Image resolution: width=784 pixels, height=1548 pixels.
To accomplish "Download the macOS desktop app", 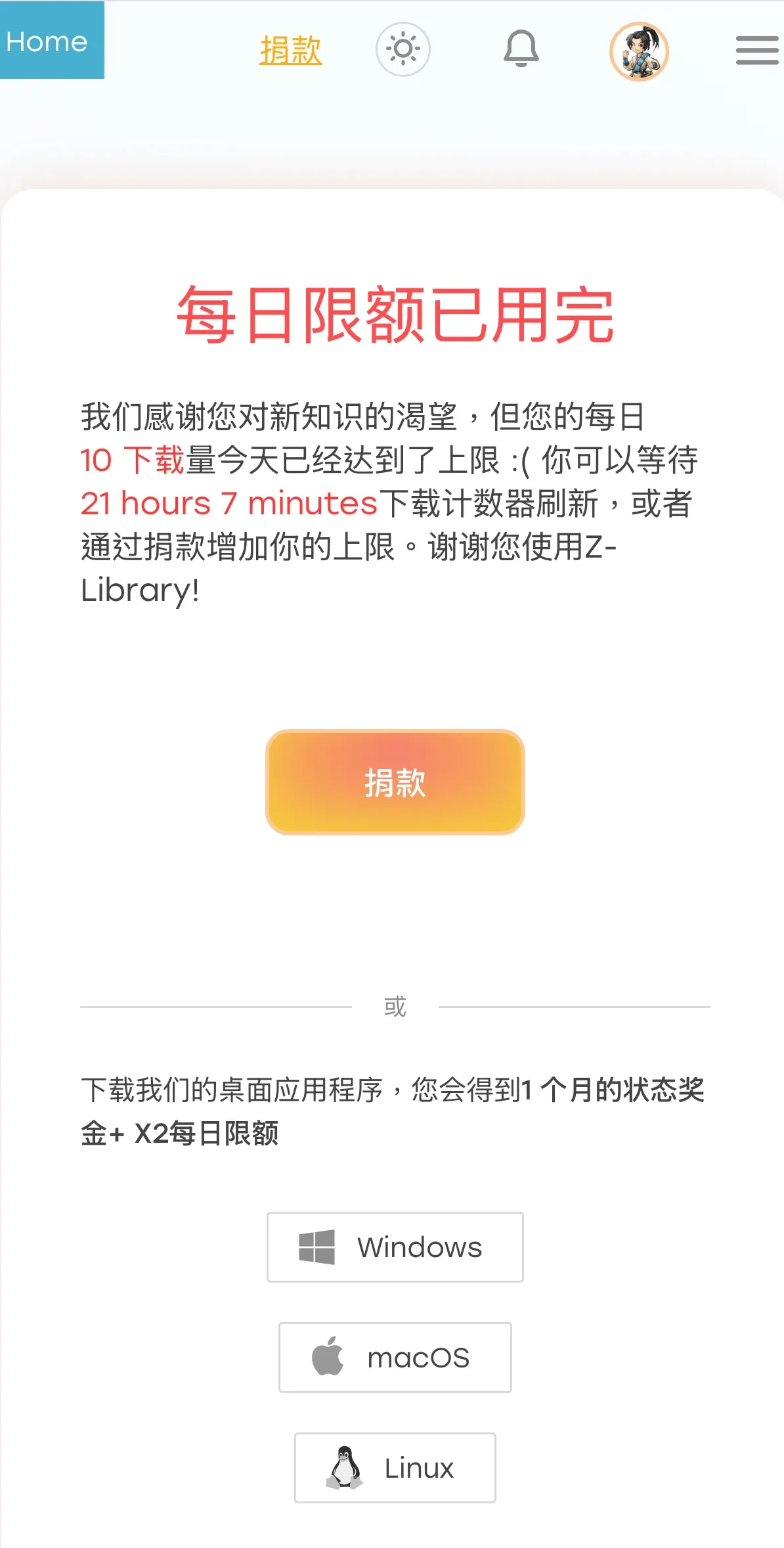I will (x=395, y=1357).
